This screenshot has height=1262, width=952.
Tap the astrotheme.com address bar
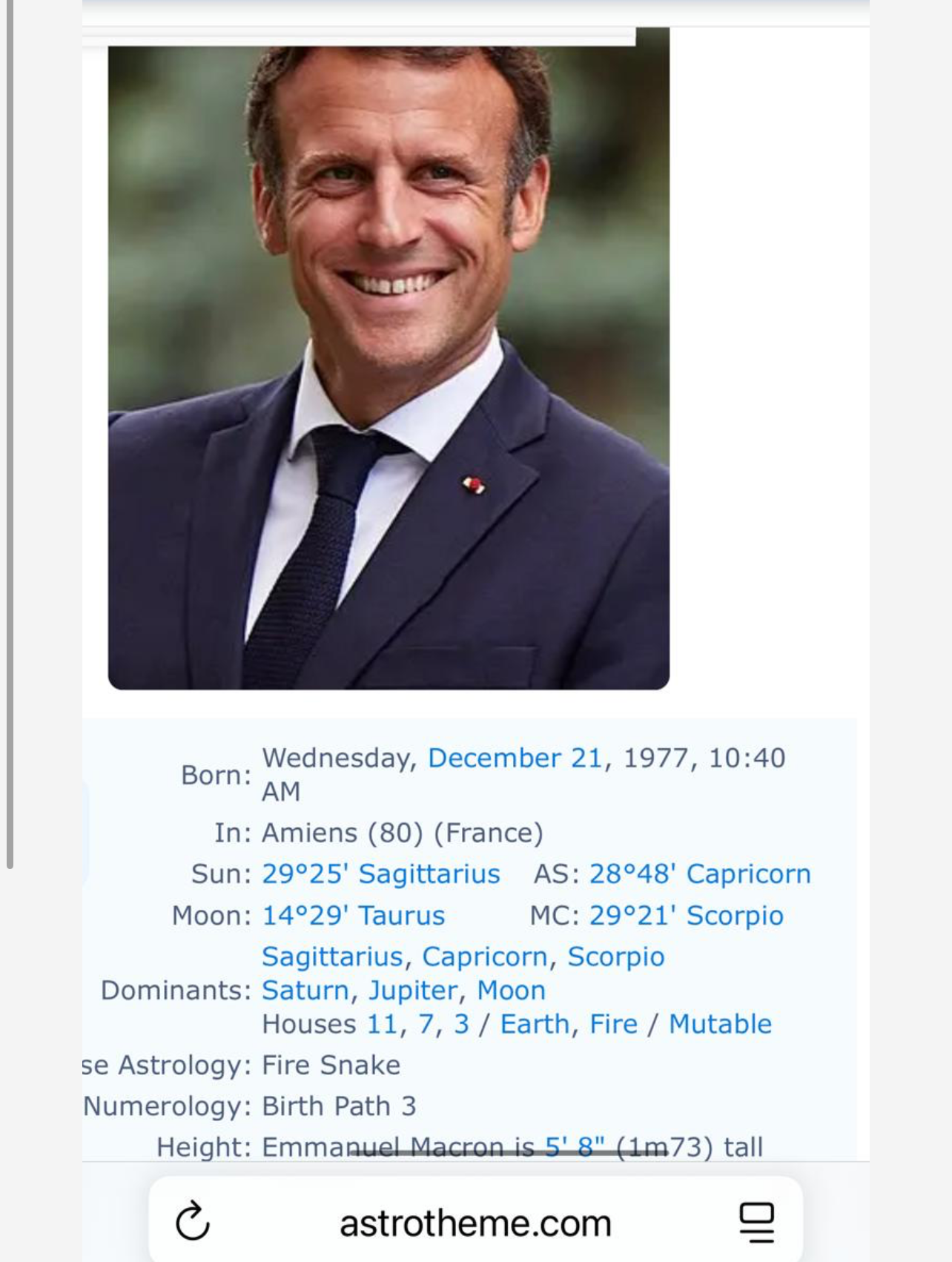pos(475,1223)
